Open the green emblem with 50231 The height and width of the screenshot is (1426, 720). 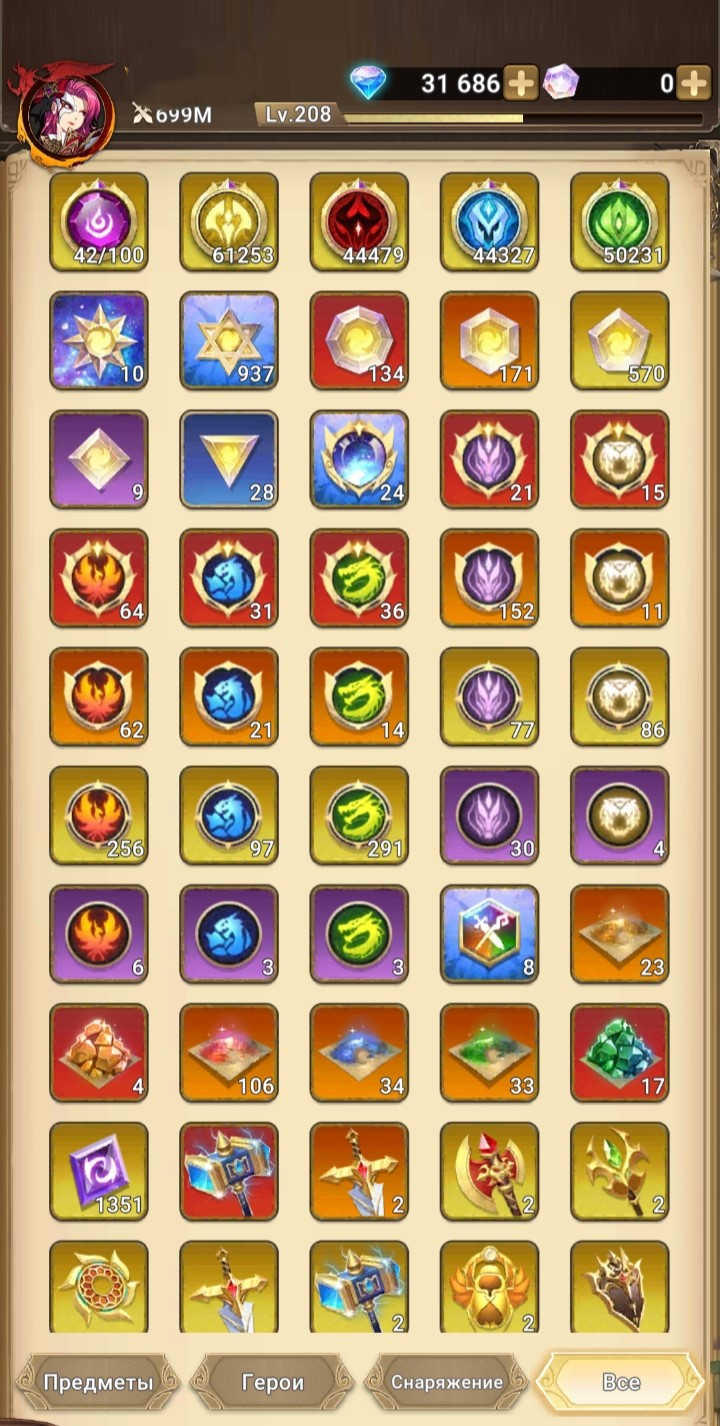click(619, 222)
